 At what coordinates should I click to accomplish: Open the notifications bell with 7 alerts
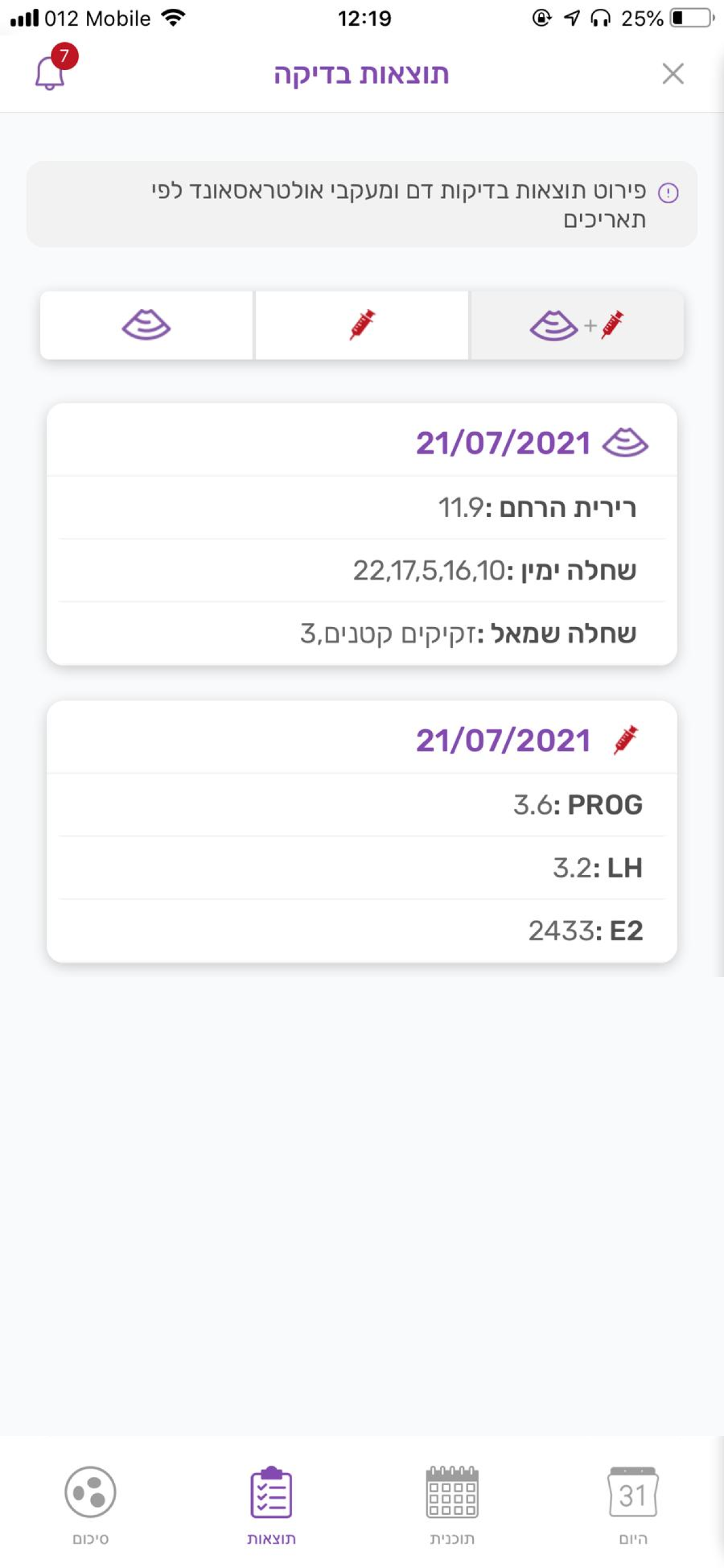[x=54, y=68]
